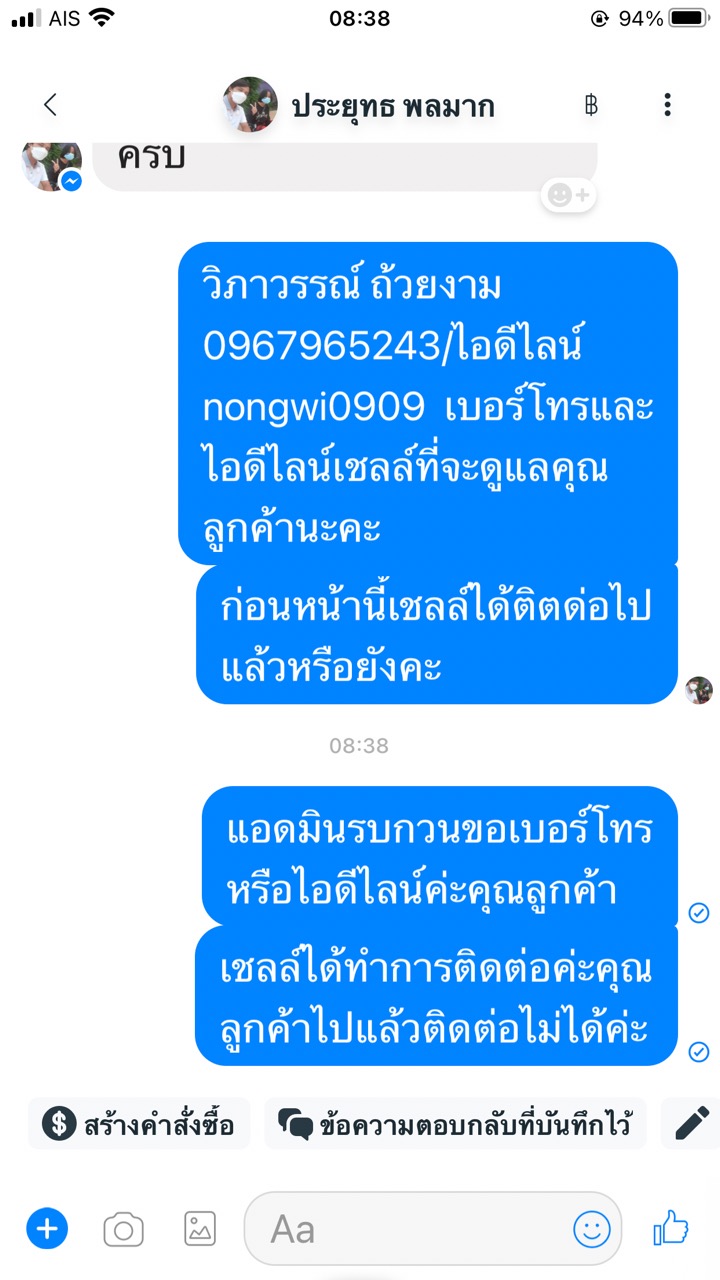
Task: Open more options with the plus button
Action: pos(47,1228)
